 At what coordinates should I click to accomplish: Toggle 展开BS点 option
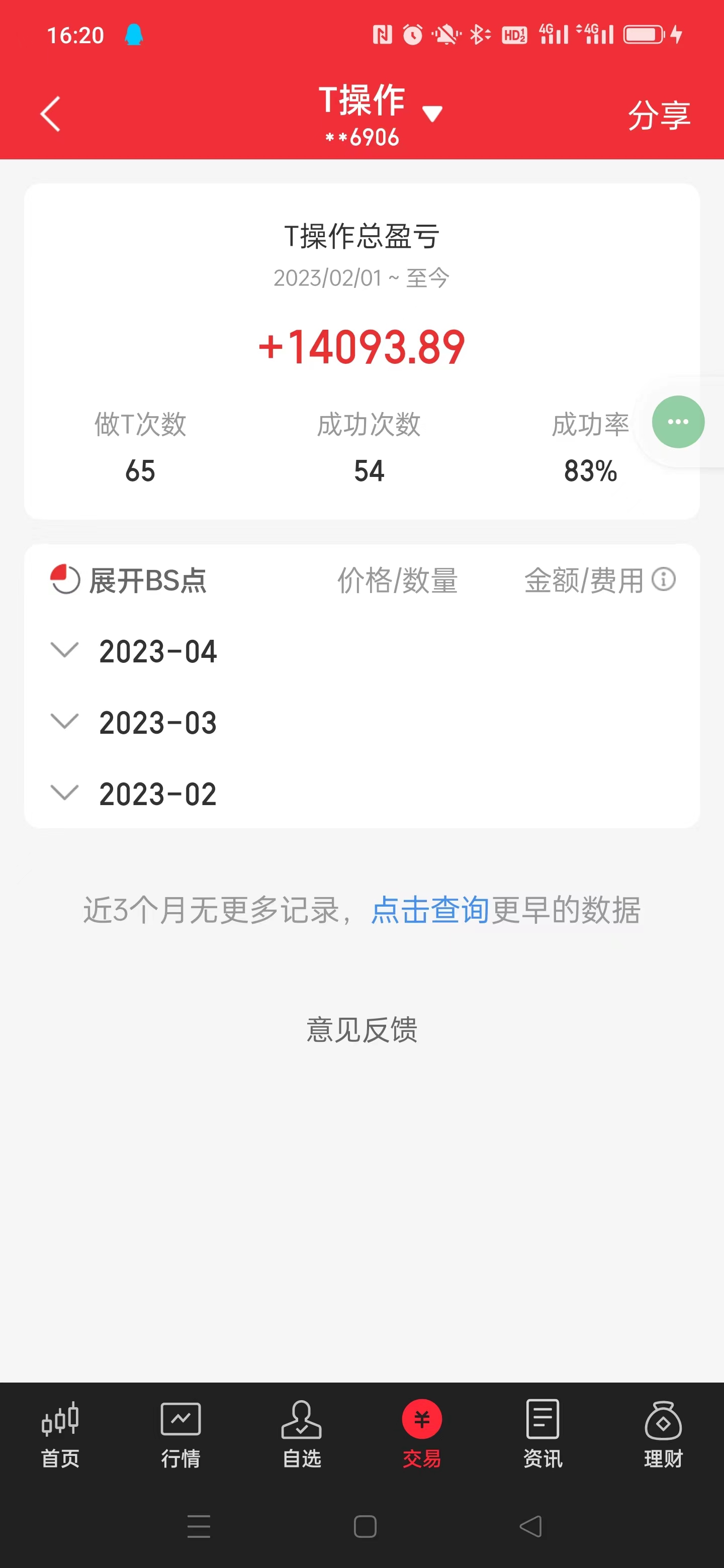[65, 579]
